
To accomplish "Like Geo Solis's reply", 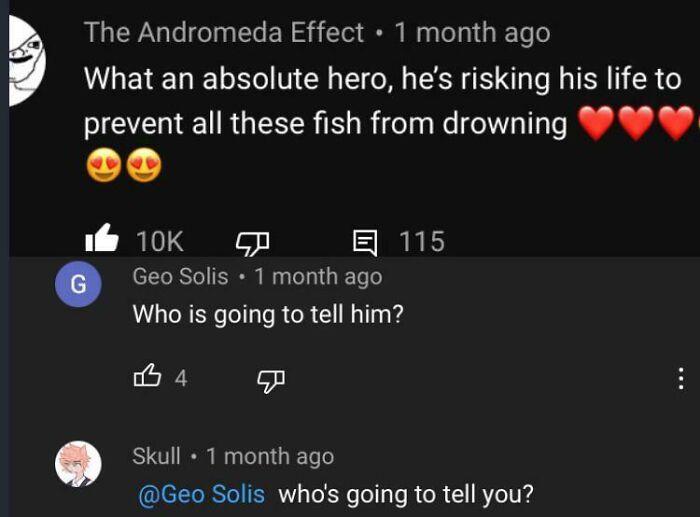I will click(x=146, y=377).
